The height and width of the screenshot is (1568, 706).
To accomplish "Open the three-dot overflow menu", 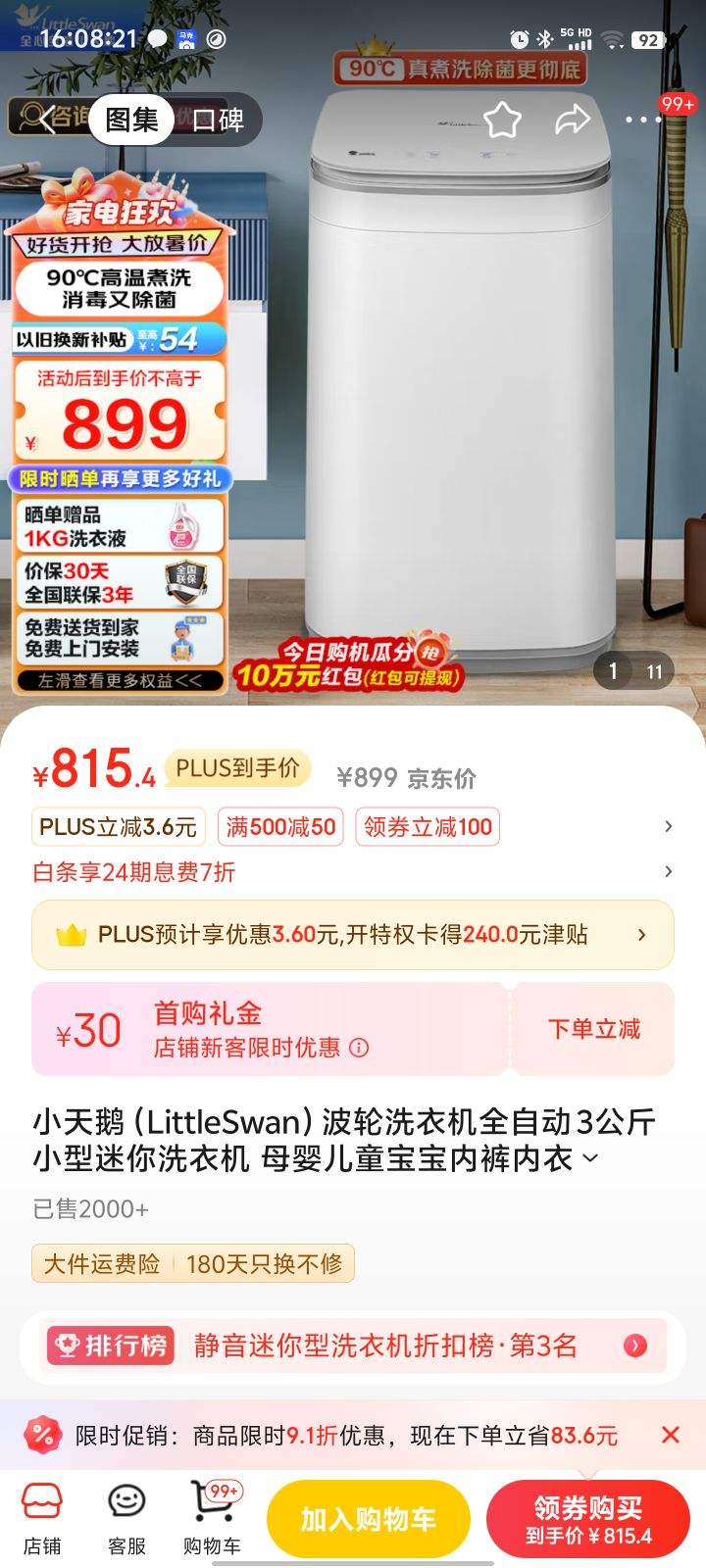I will 642,120.
